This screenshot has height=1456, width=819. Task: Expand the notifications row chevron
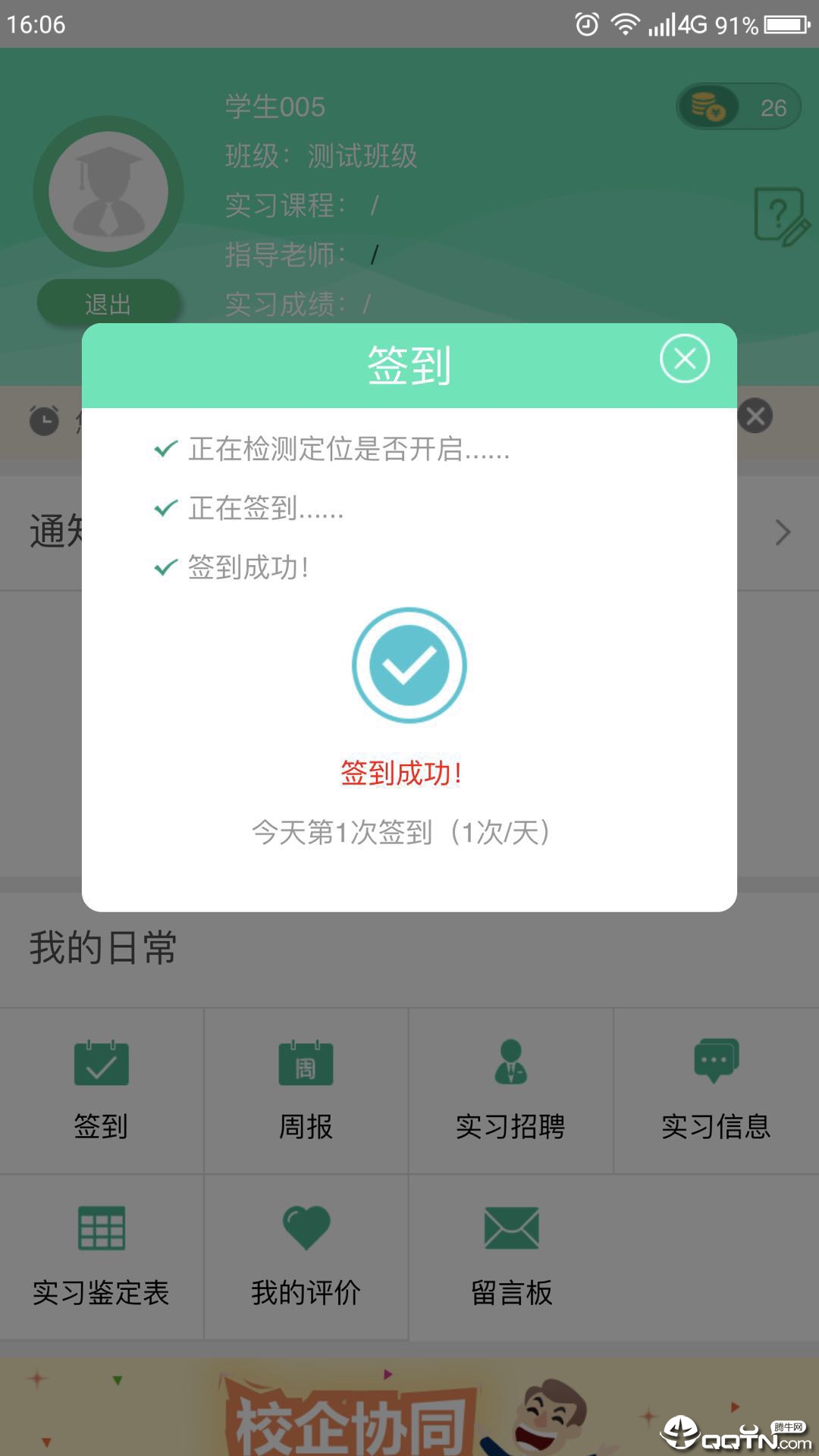coord(783,532)
